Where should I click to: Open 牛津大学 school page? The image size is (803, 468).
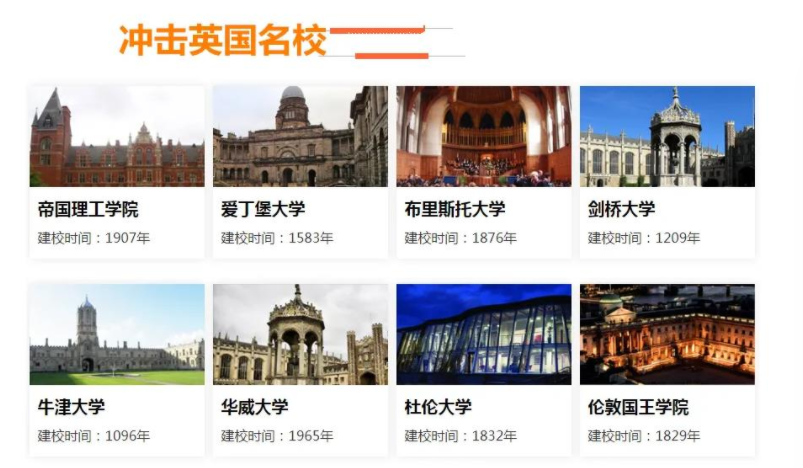(117, 368)
